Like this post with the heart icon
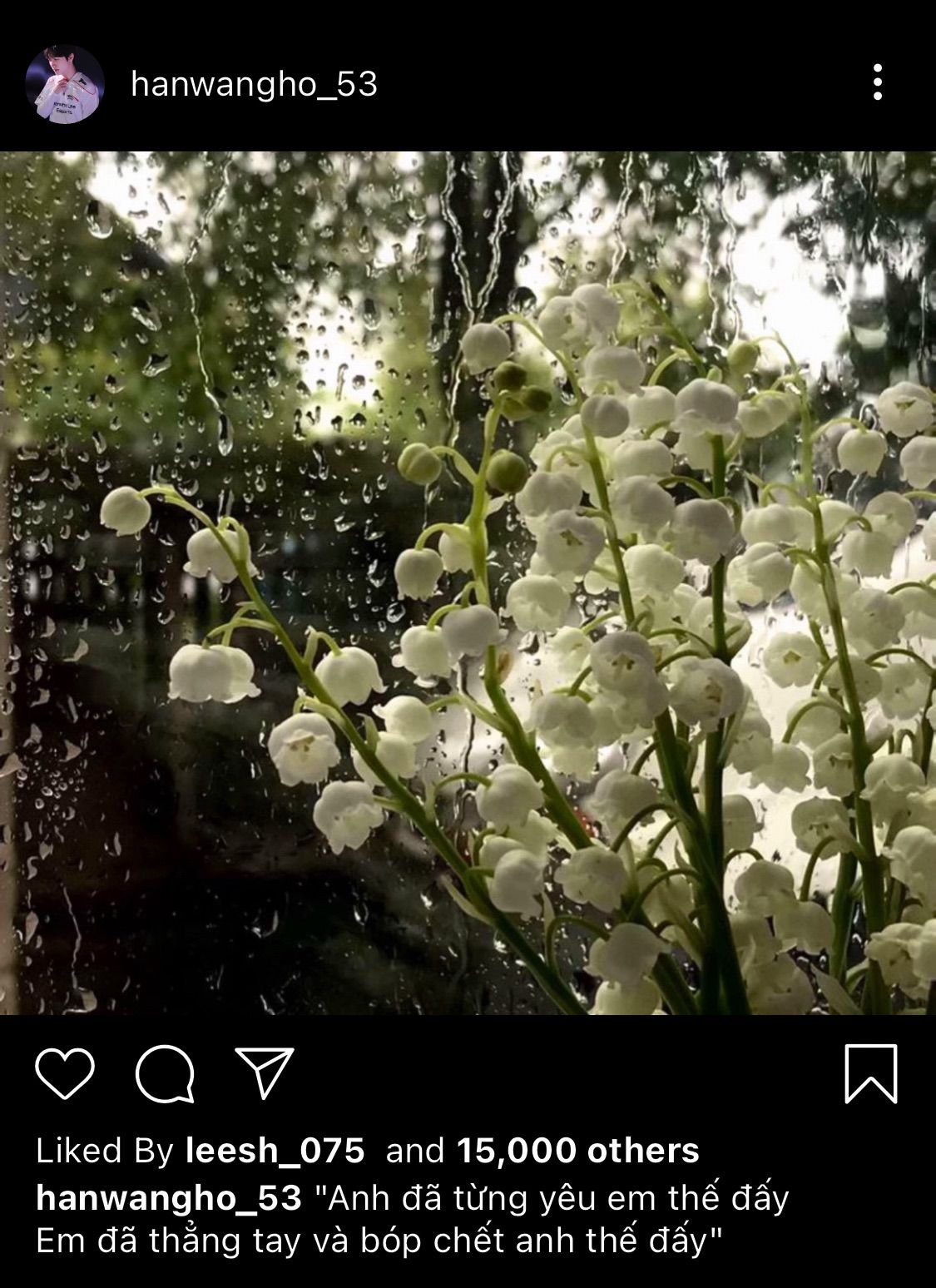This screenshot has width=936, height=1288. point(65,1073)
